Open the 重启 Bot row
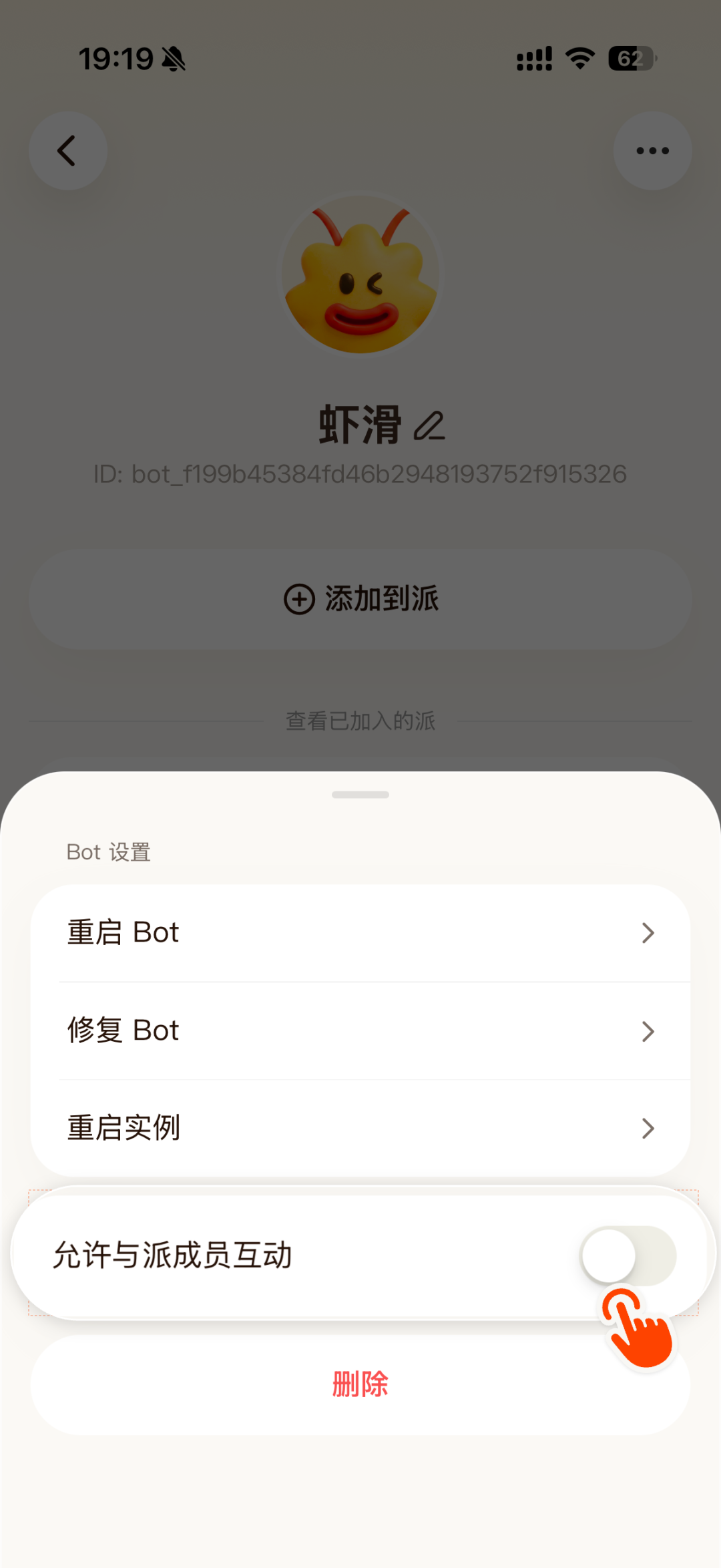721x1568 pixels. 360,933
